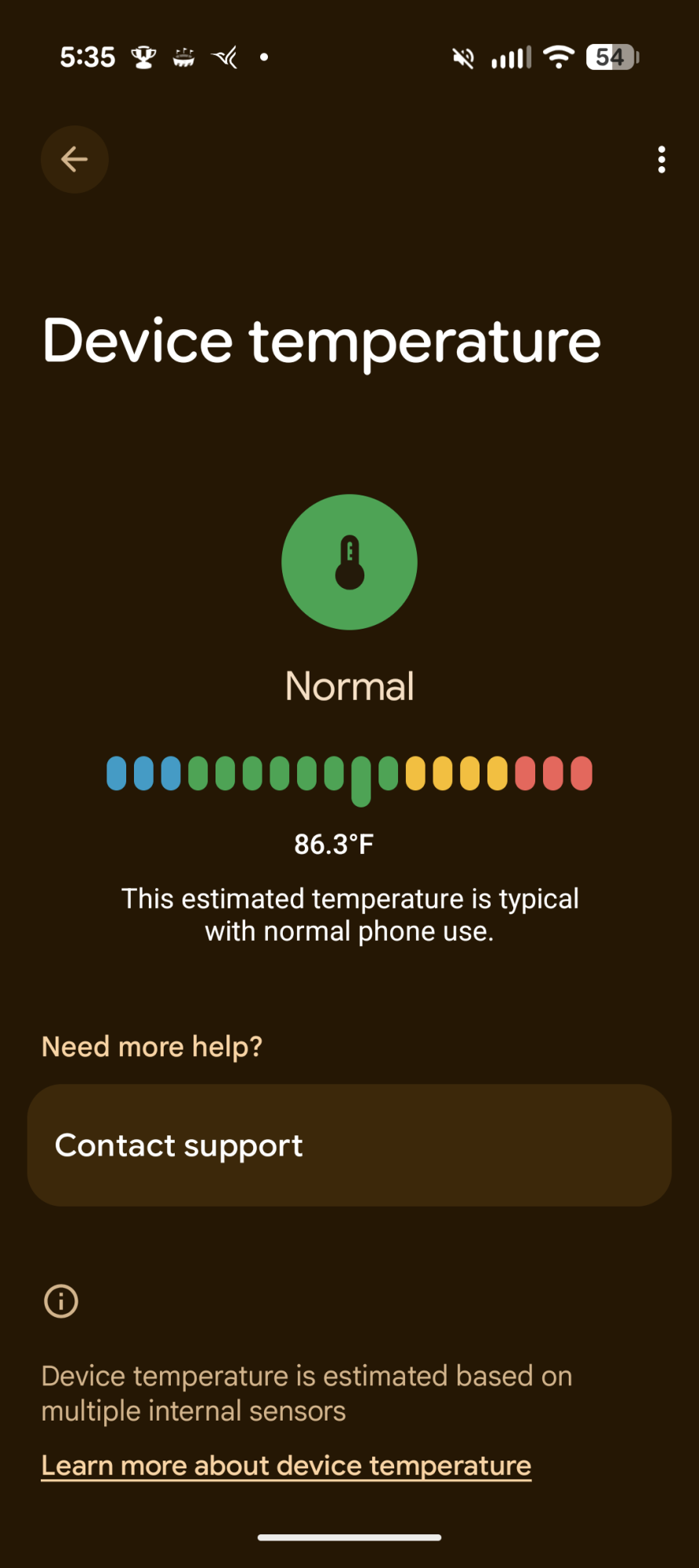Go back using the arrow button

74,160
